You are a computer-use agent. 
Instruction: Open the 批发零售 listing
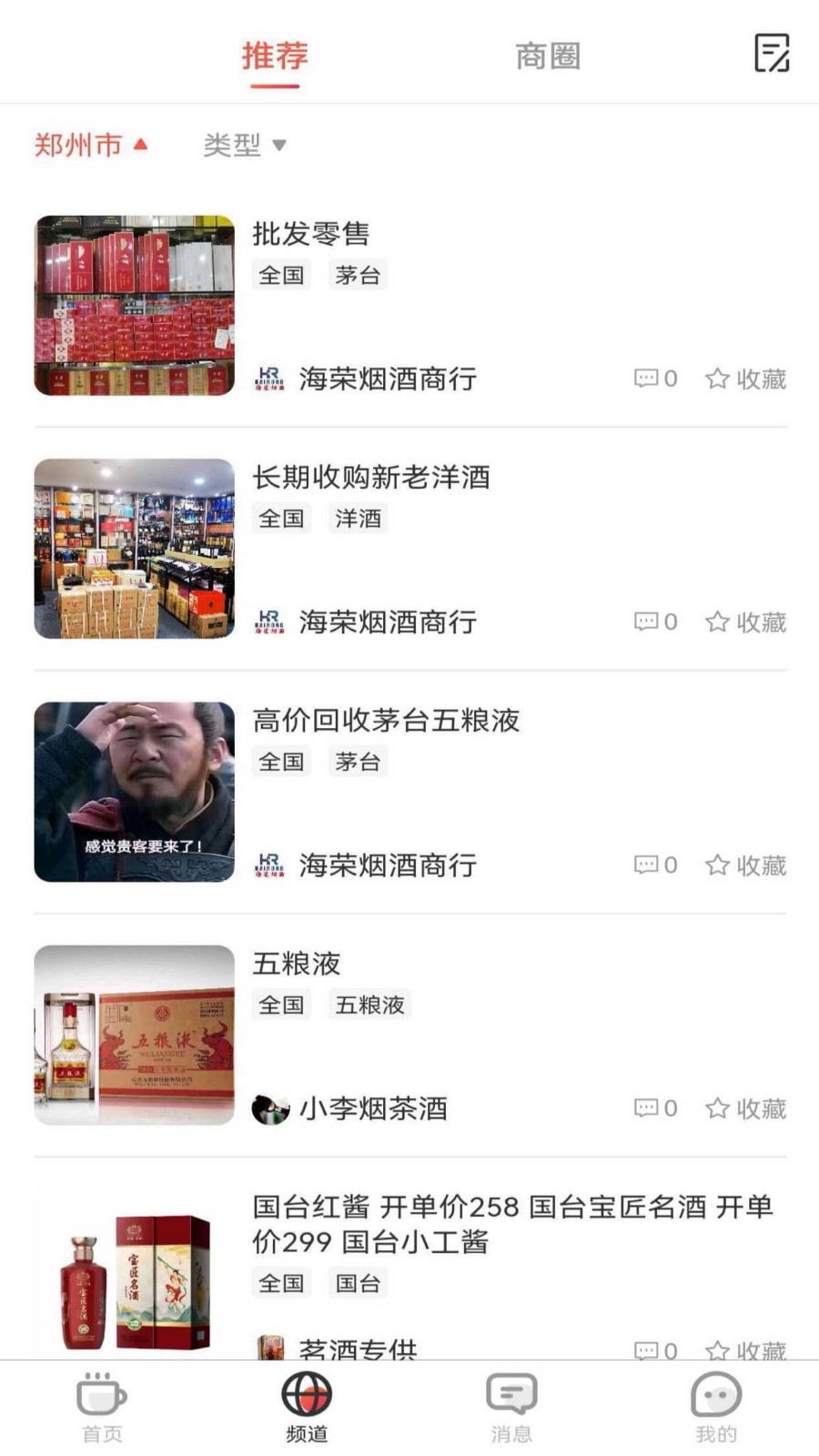coord(311,234)
